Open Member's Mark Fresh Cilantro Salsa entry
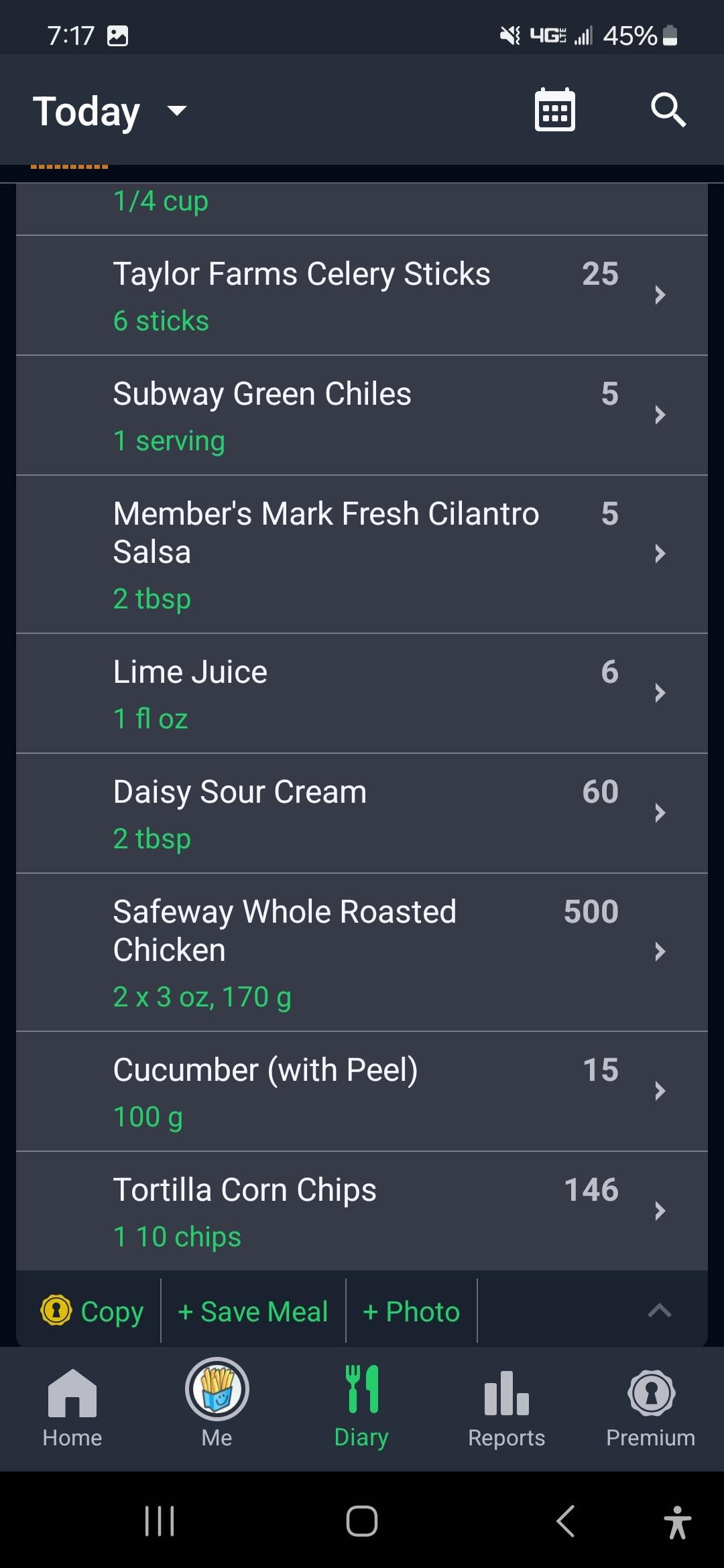724x1568 pixels. click(x=362, y=554)
